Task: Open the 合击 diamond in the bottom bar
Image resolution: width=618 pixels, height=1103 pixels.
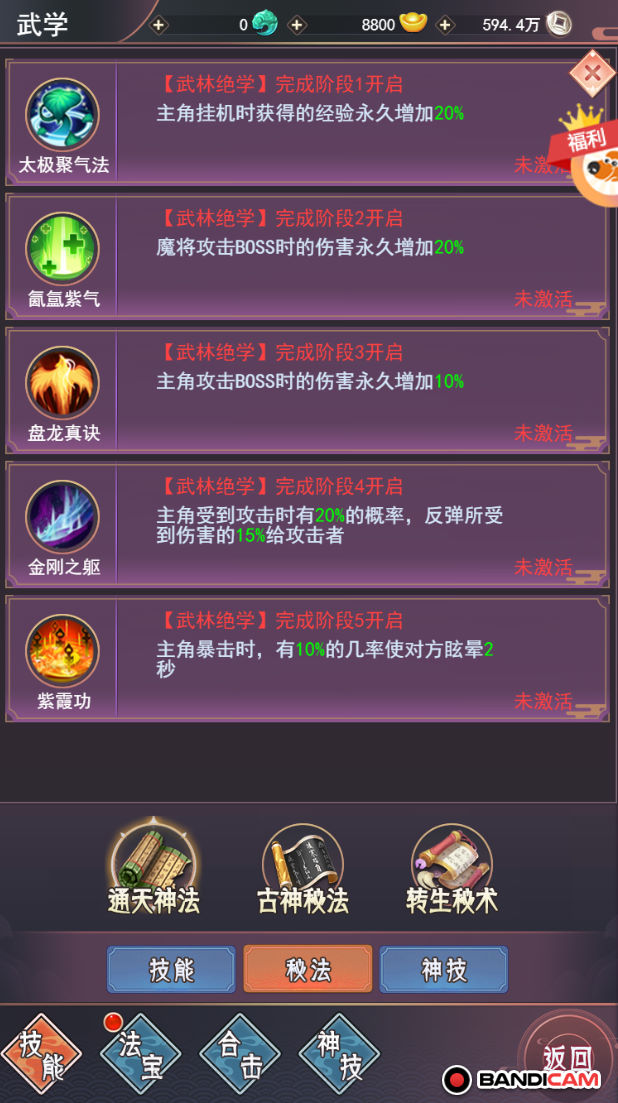Action: pyautogui.click(x=240, y=1054)
